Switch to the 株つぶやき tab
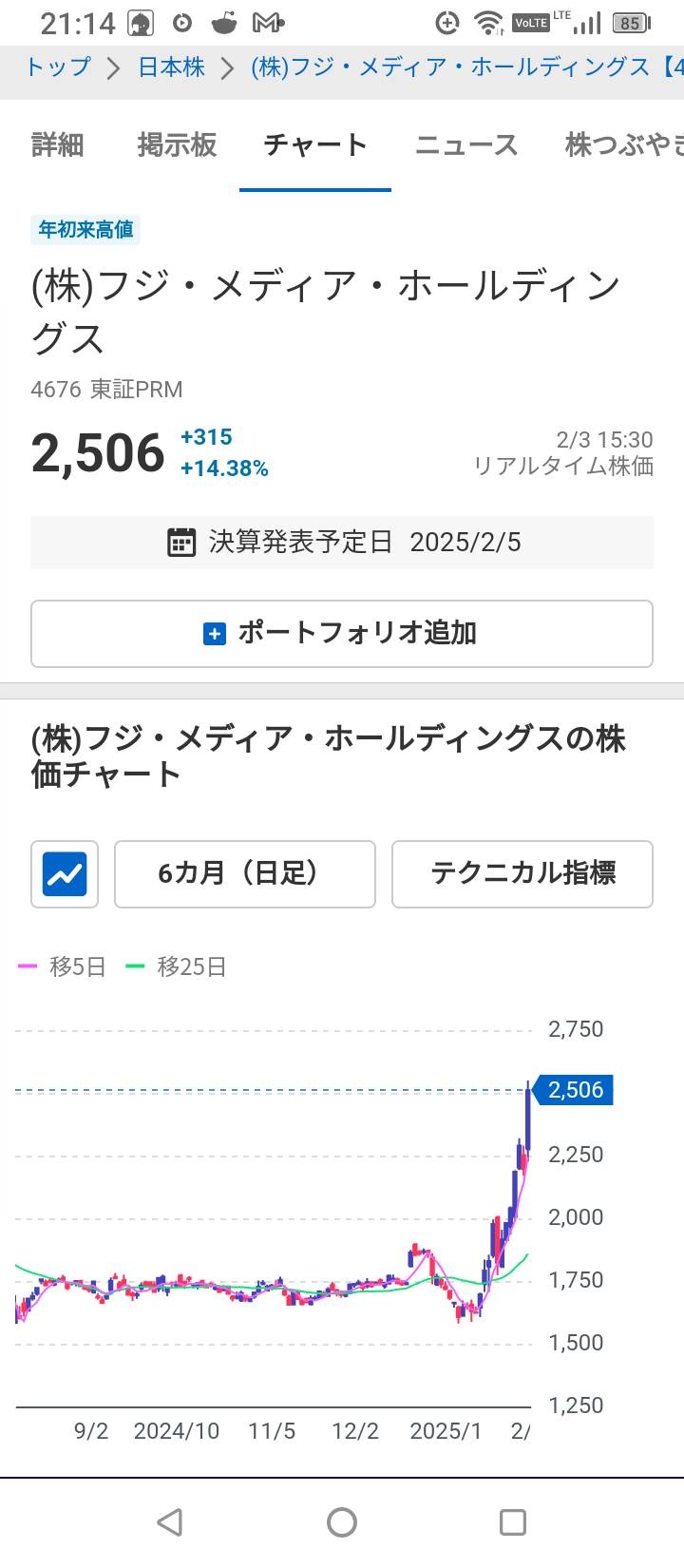The image size is (684, 1568). click(624, 144)
